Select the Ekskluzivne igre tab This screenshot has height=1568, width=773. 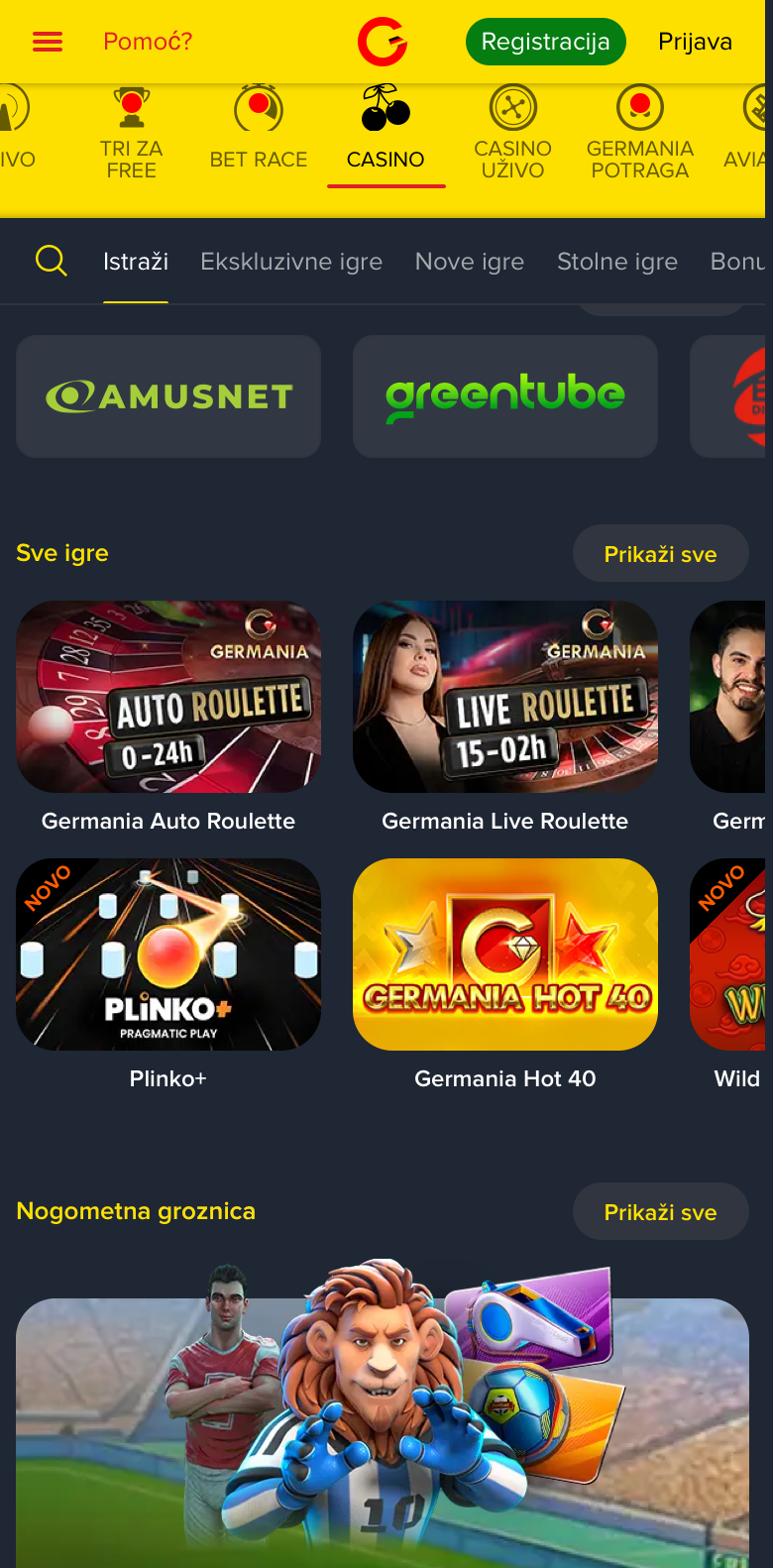pos(291,262)
